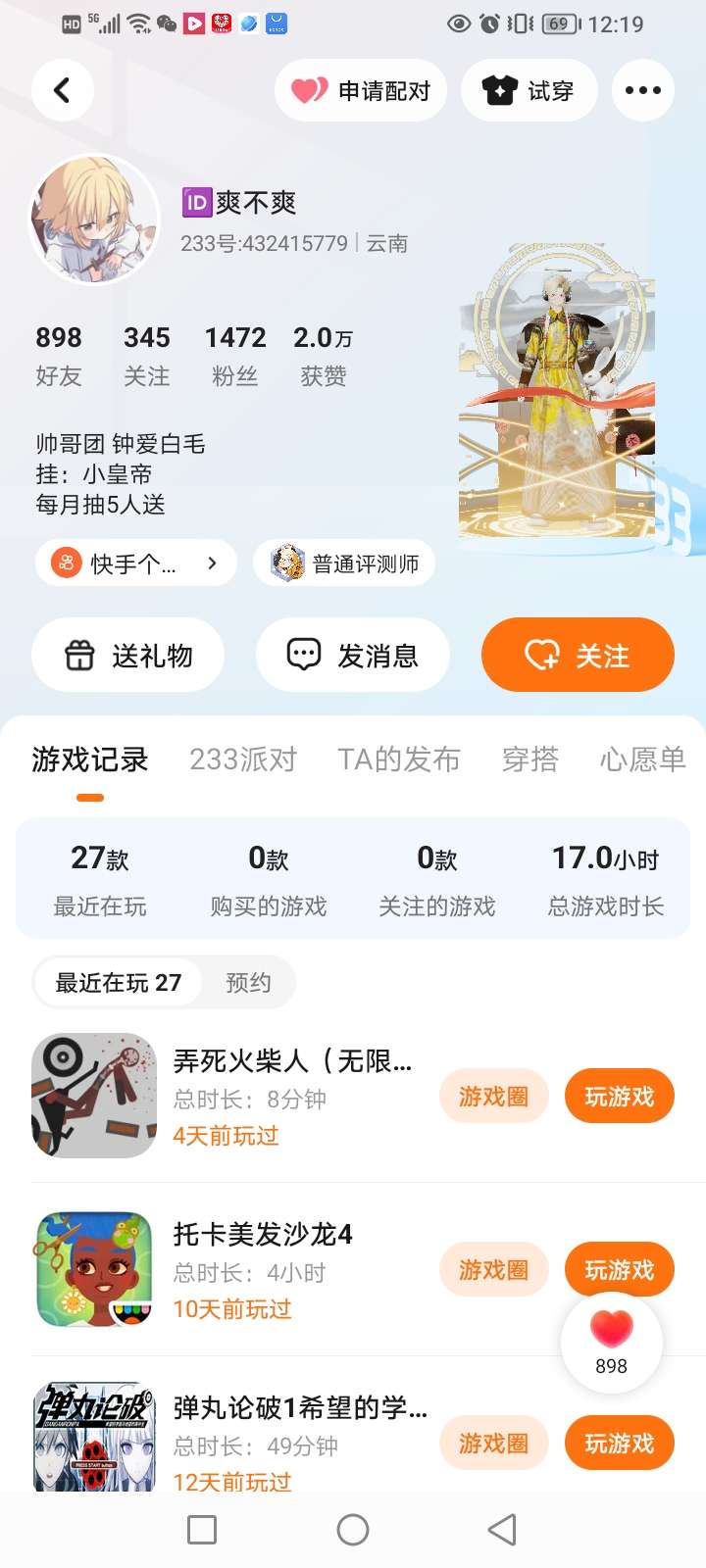The image size is (706, 1568).
Task: Switch to the TA的发布 tab
Action: (399, 759)
